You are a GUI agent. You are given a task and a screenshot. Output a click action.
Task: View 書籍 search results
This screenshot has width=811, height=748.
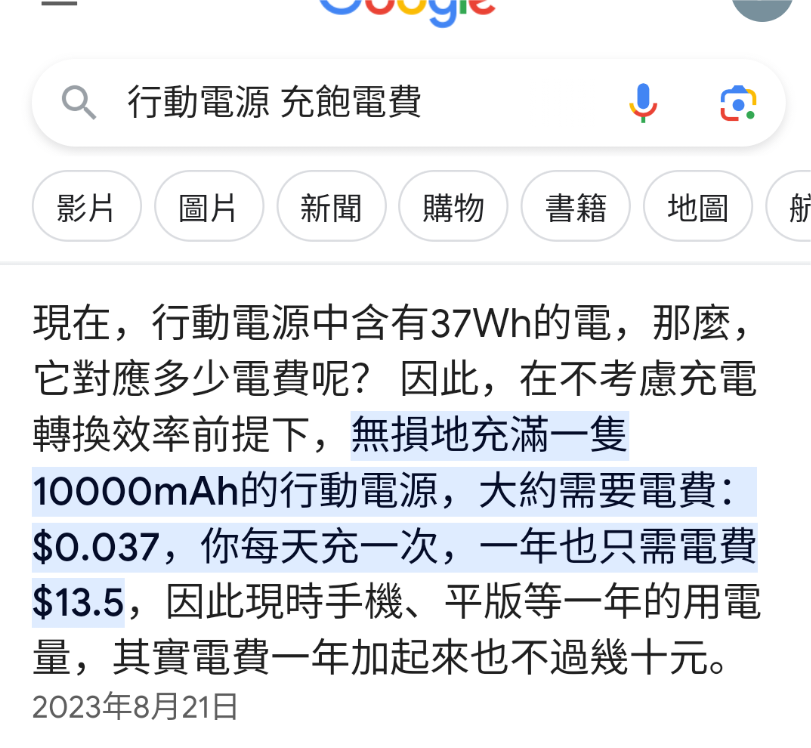576,207
